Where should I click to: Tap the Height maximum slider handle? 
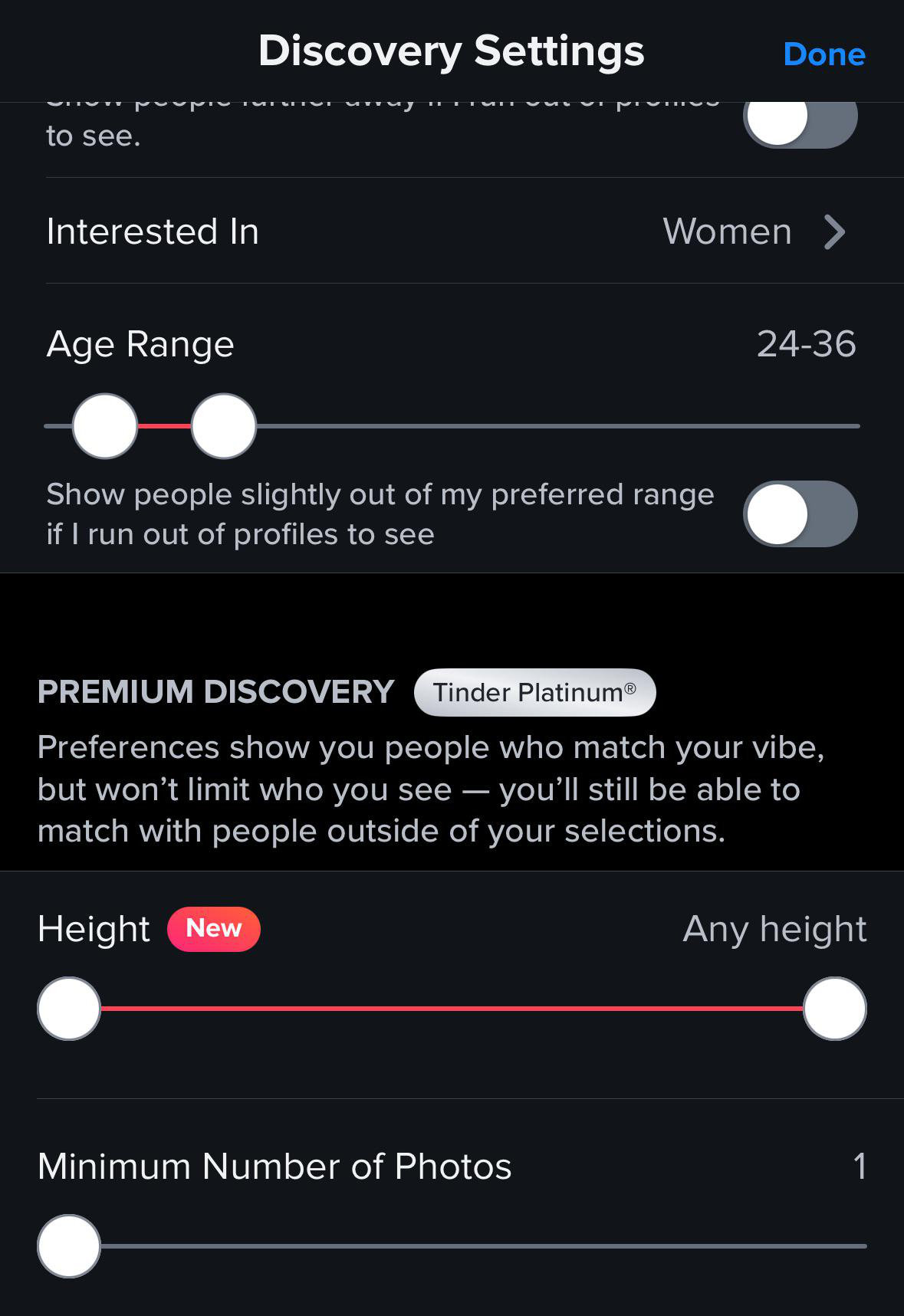(x=834, y=1009)
